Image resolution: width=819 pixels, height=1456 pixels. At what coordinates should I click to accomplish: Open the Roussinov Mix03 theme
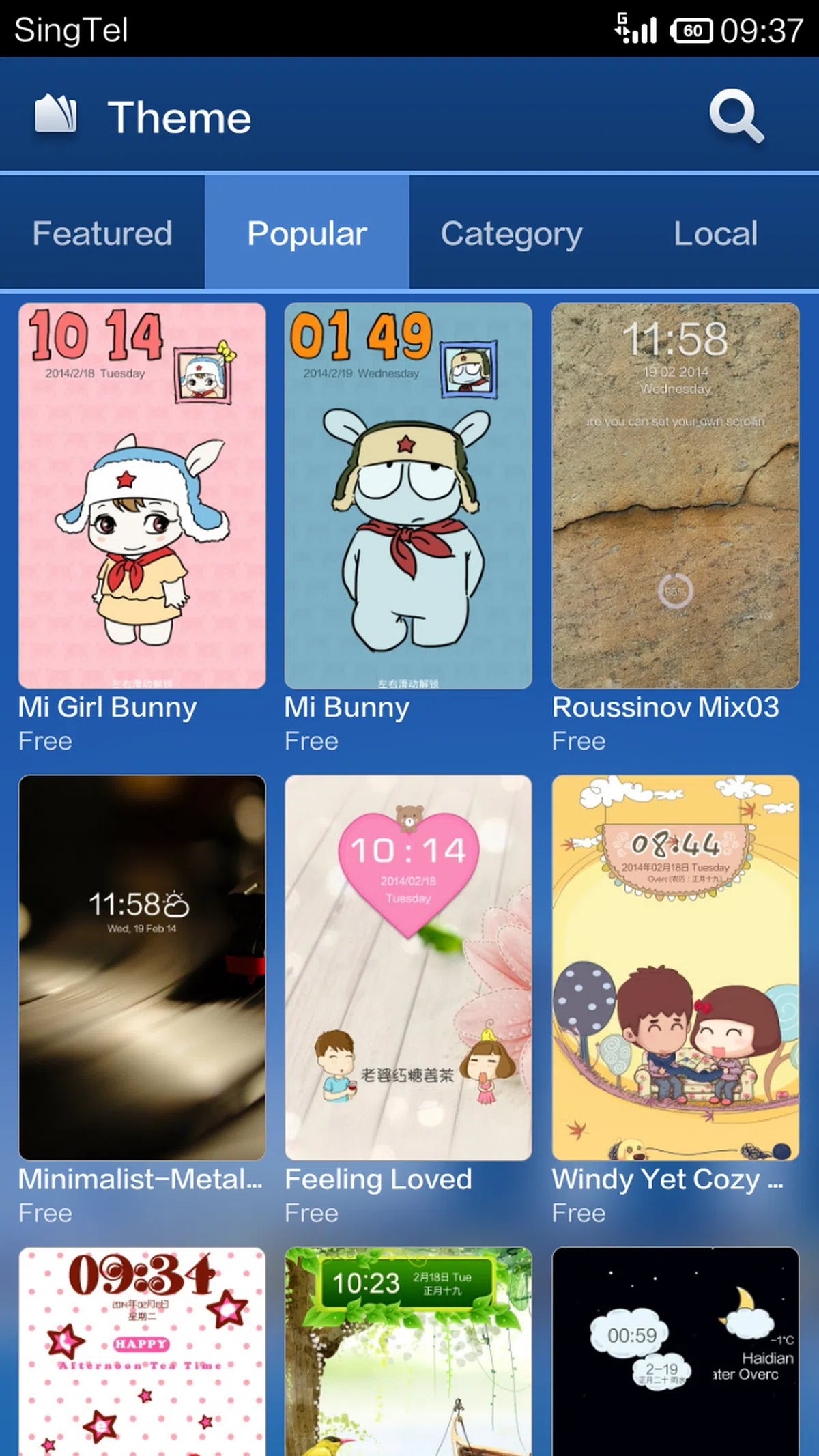pos(675,496)
